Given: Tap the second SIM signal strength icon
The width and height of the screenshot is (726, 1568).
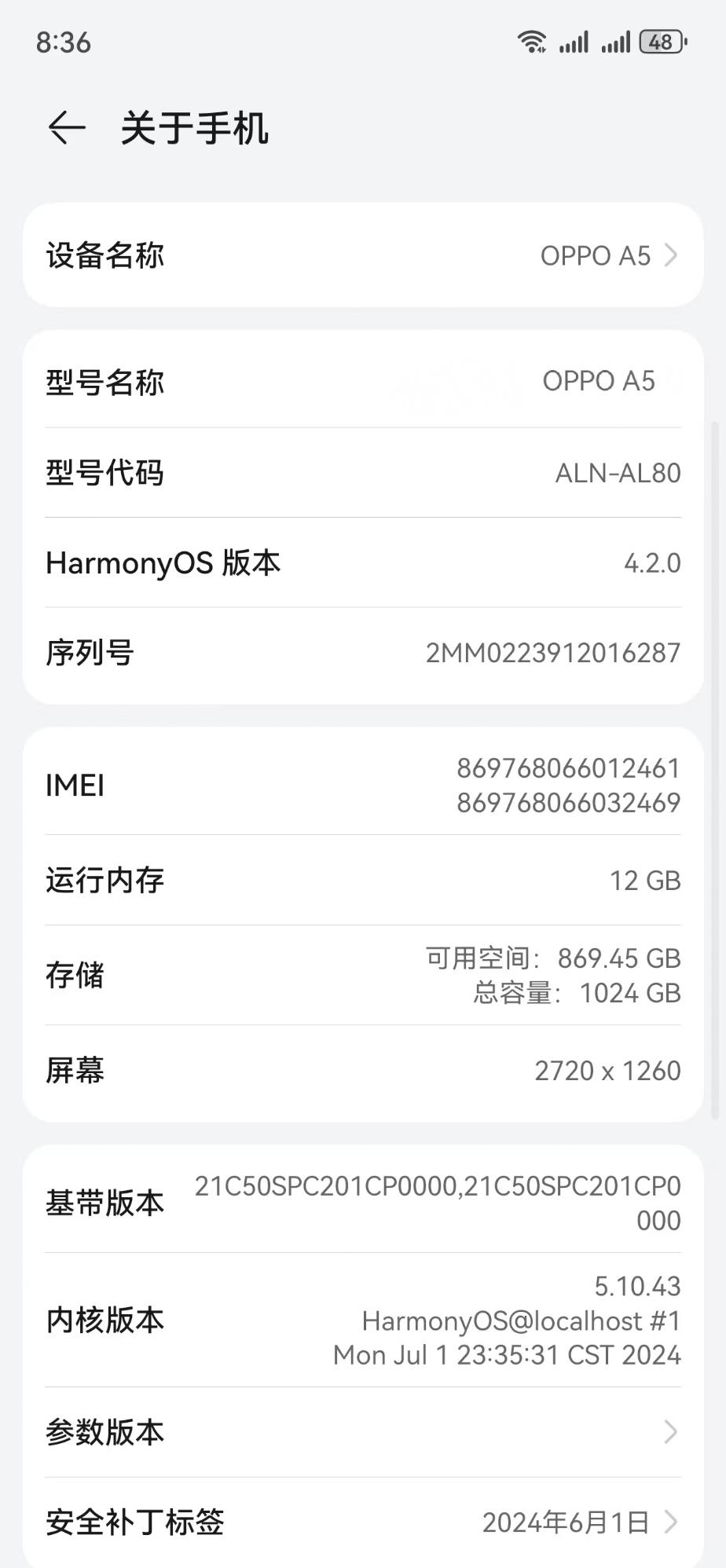Looking at the screenshot, I should tap(614, 40).
